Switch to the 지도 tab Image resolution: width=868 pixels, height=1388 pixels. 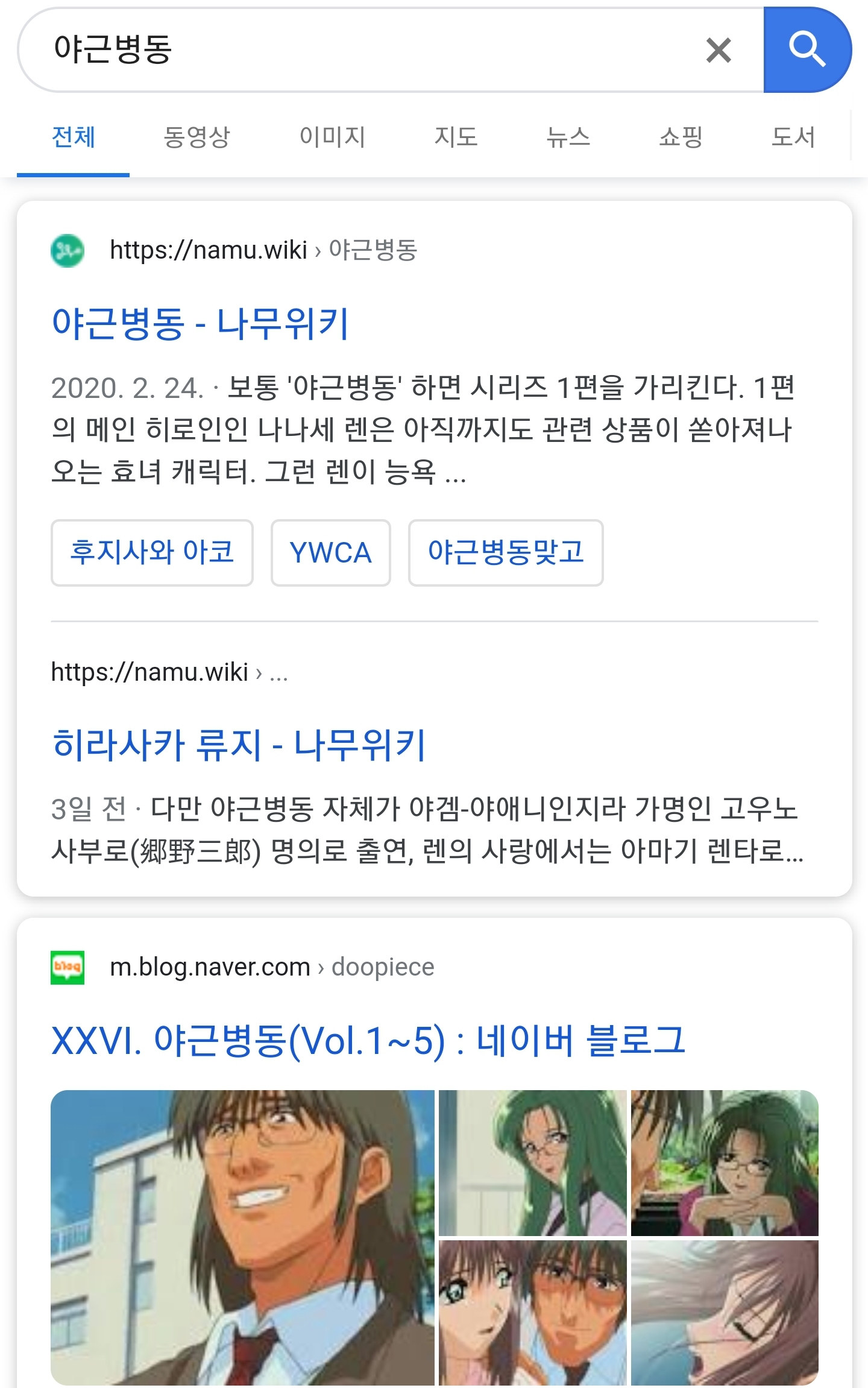456,137
